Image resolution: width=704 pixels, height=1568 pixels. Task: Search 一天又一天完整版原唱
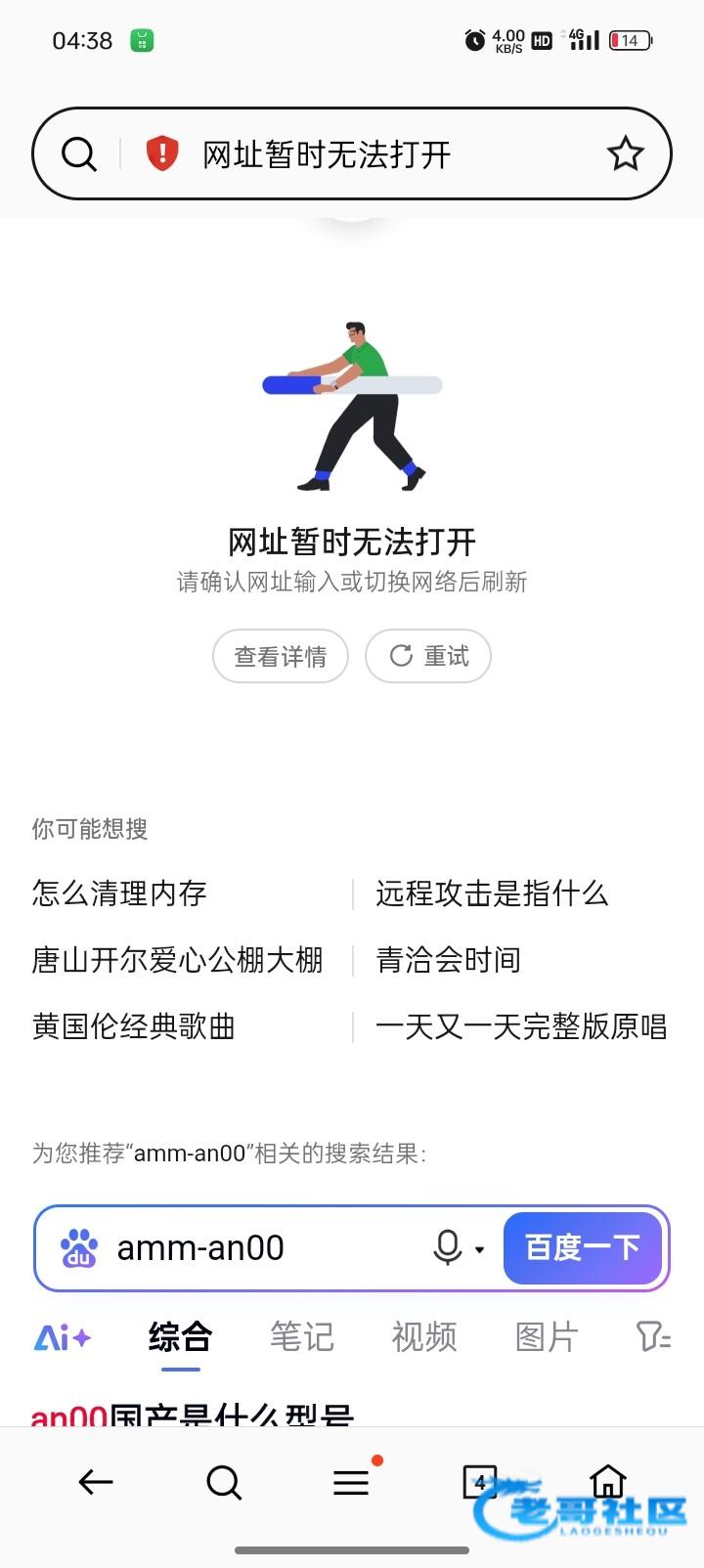tap(521, 1026)
